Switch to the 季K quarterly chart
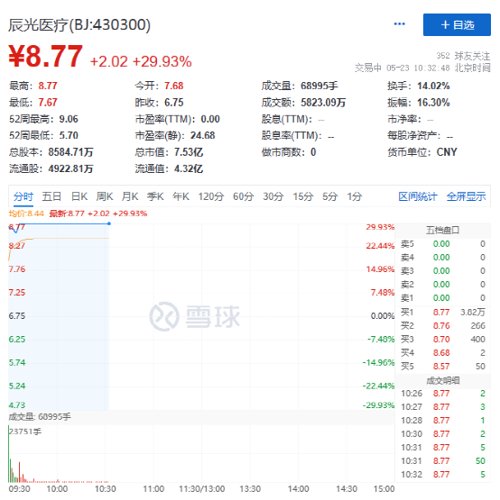The height and width of the screenshot is (500, 500). [155, 197]
